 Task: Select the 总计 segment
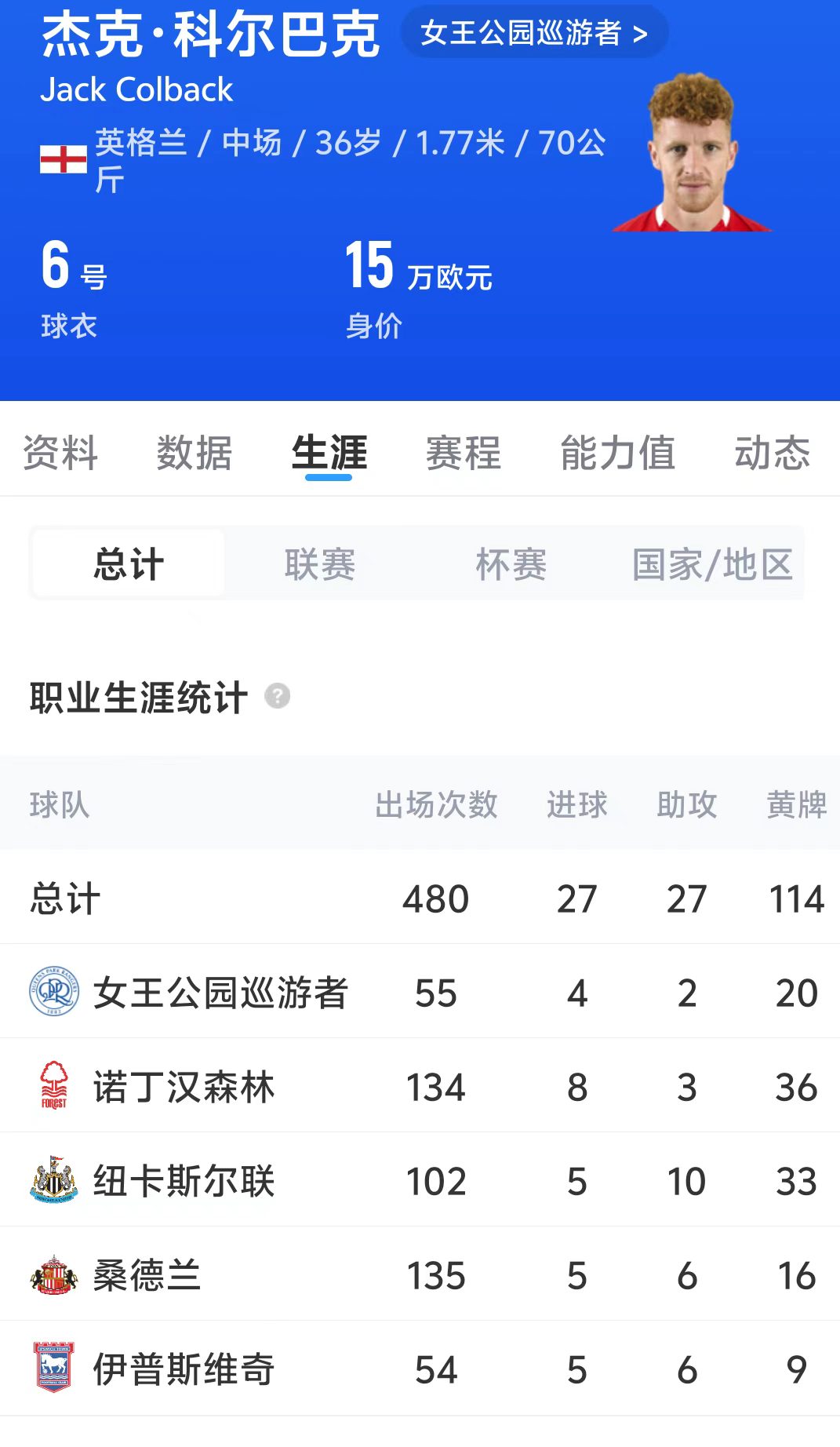(x=129, y=564)
